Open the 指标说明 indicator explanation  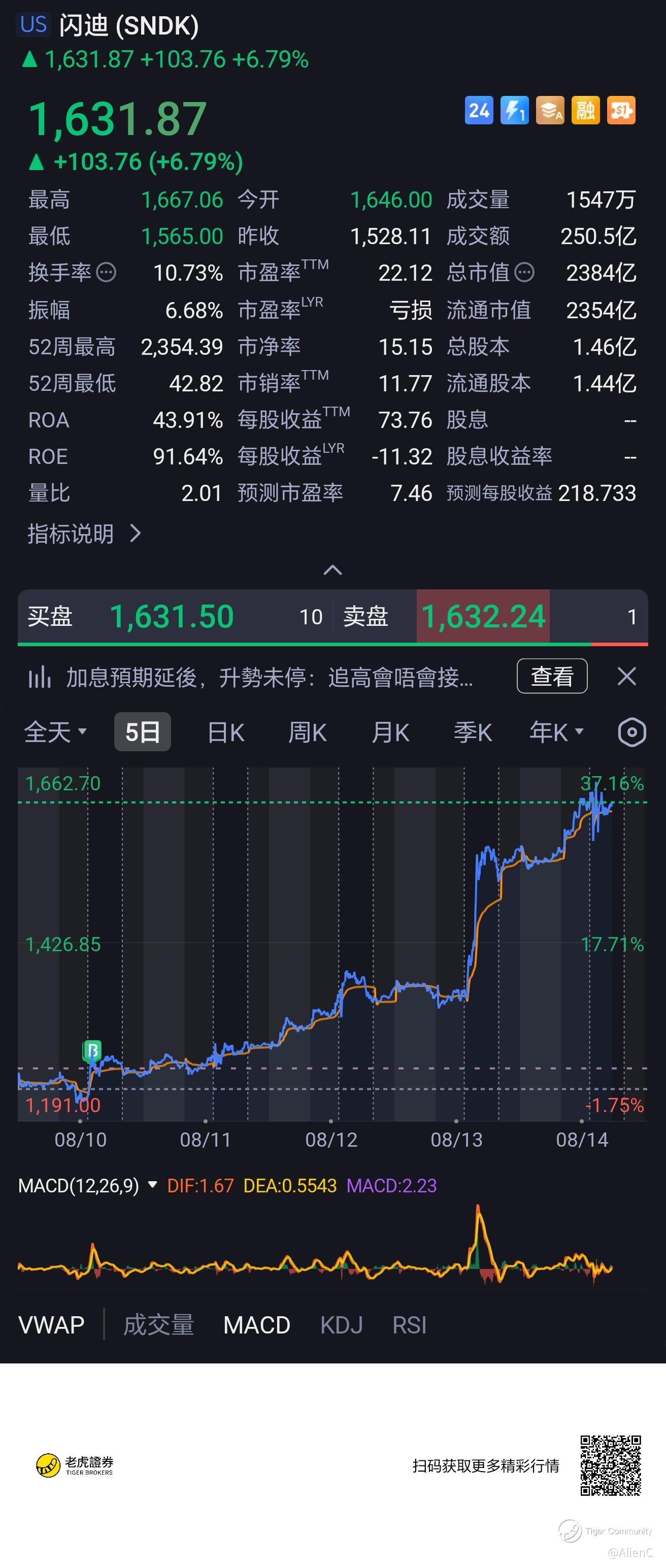tap(85, 534)
